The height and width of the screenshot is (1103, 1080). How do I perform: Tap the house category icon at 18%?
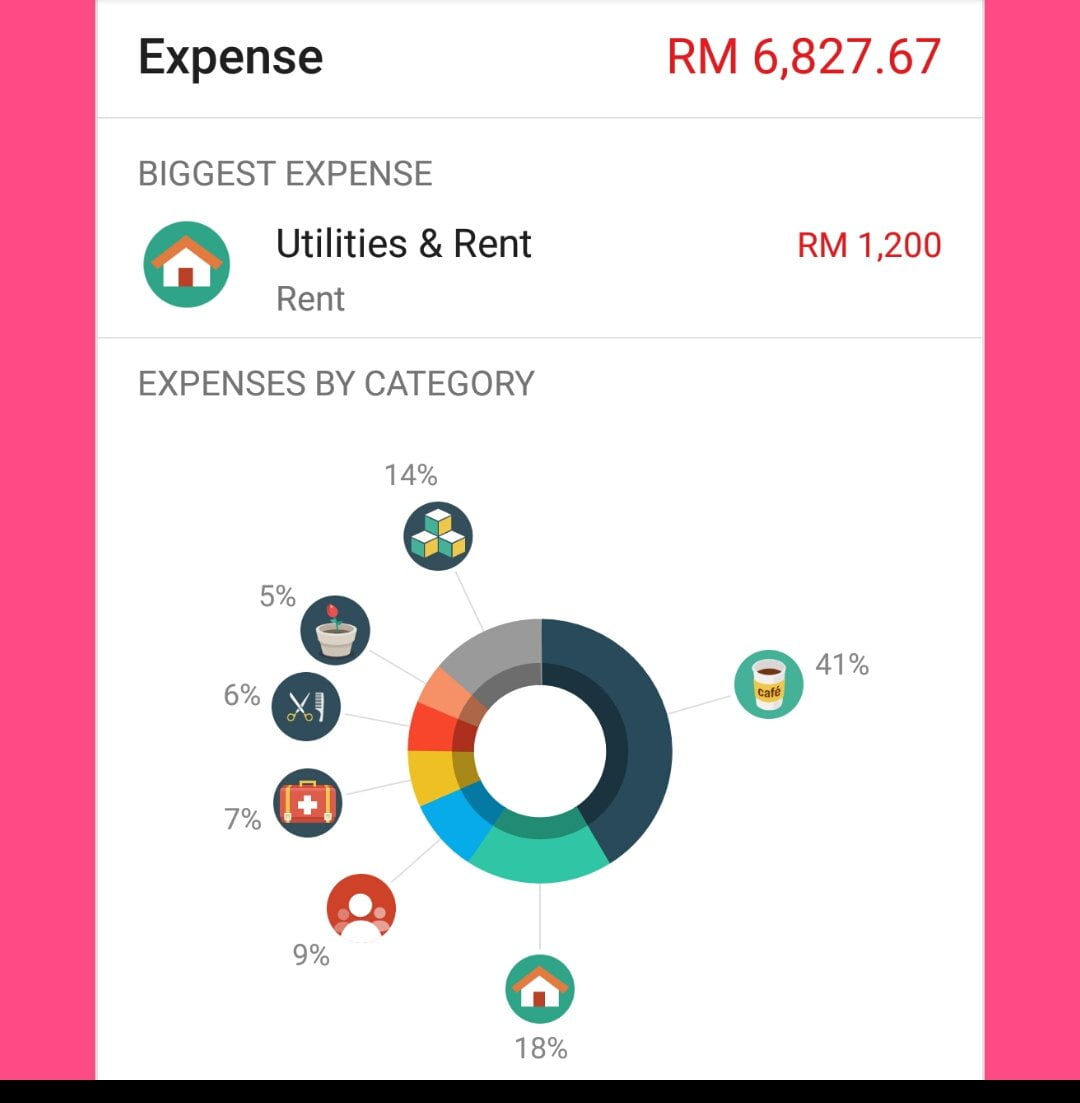540,988
